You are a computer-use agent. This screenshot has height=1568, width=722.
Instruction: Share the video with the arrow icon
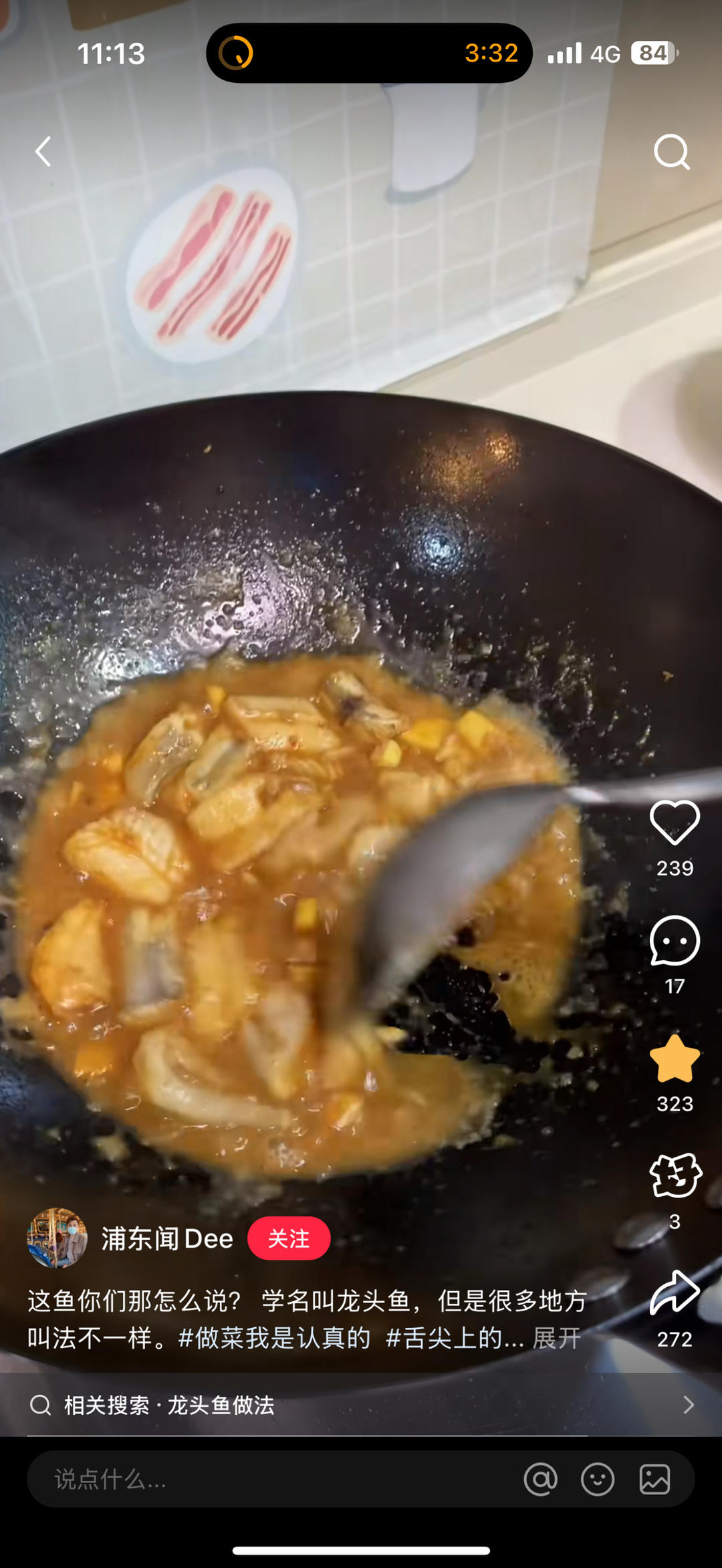pyautogui.click(x=675, y=1293)
